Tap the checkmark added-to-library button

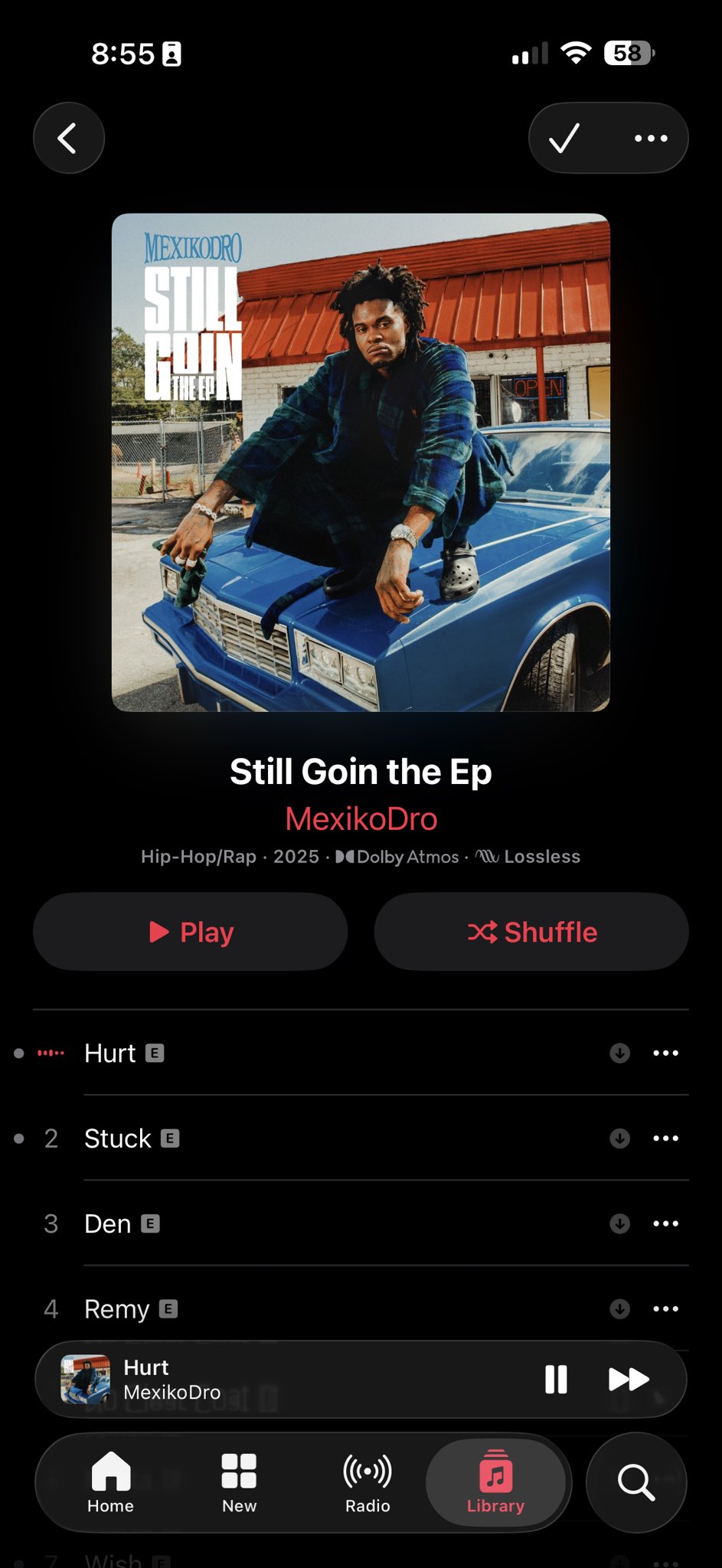tap(564, 139)
